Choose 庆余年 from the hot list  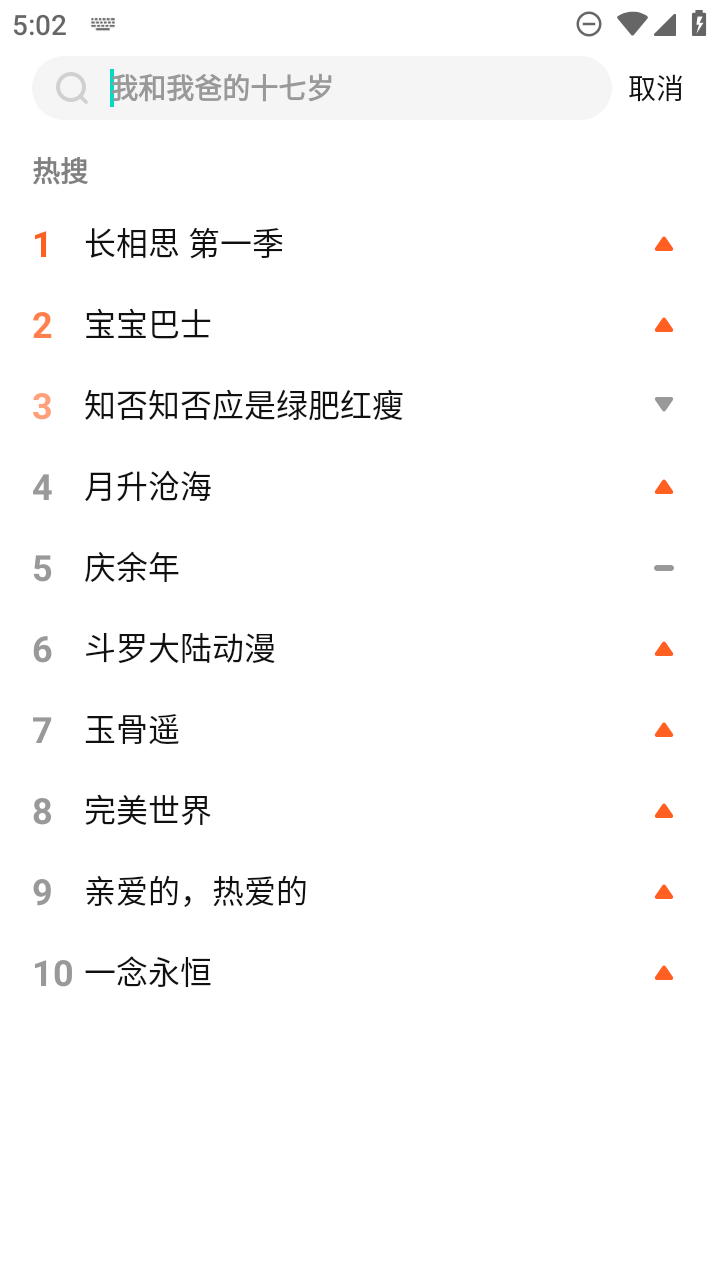tap(132, 568)
